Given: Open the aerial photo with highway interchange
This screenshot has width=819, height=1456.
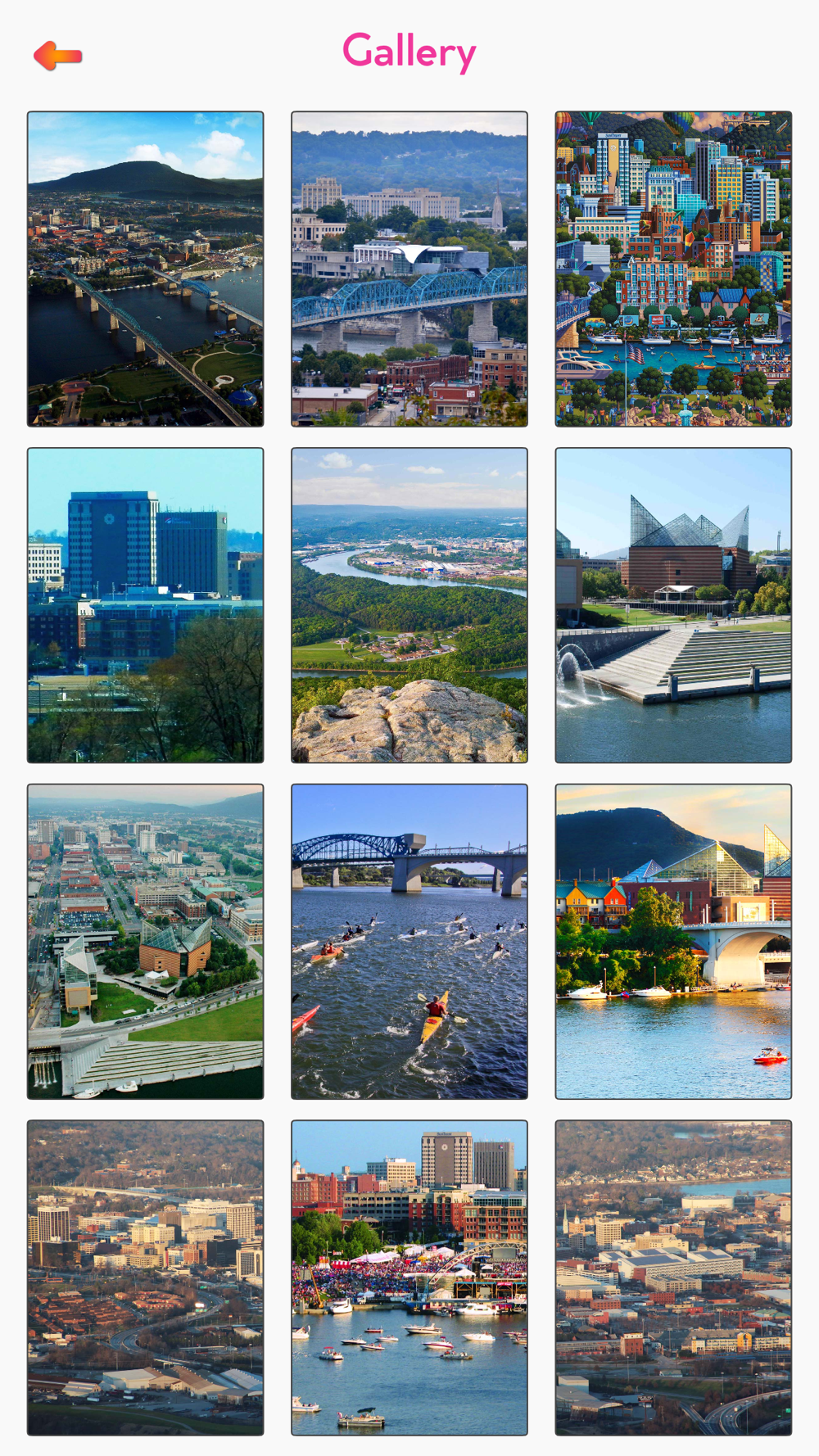Looking at the screenshot, I should point(673,1278).
